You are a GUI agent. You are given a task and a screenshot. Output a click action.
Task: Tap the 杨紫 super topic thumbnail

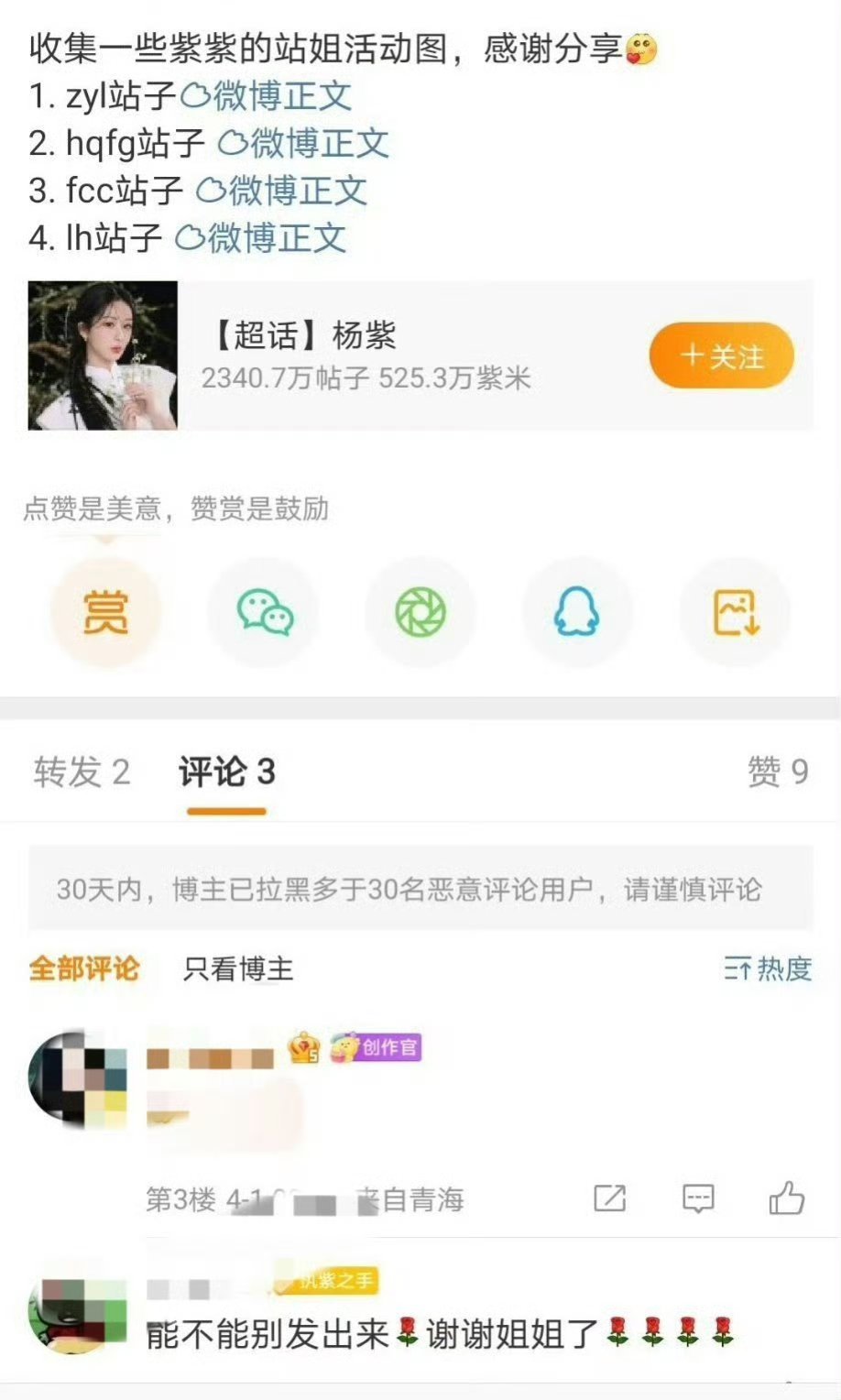click(104, 355)
